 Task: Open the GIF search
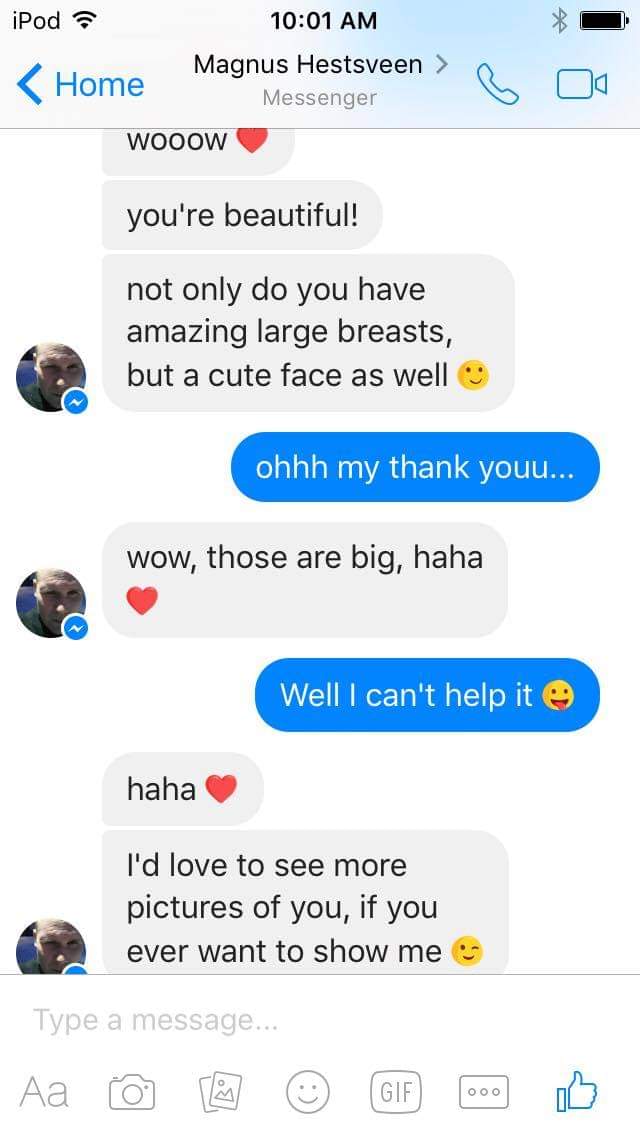(396, 1092)
